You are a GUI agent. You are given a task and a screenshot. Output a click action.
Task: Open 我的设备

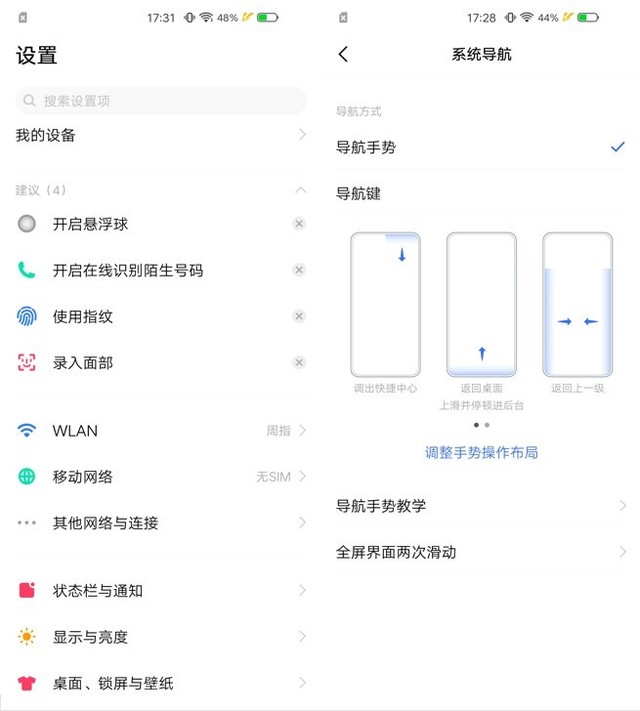[x=160, y=135]
